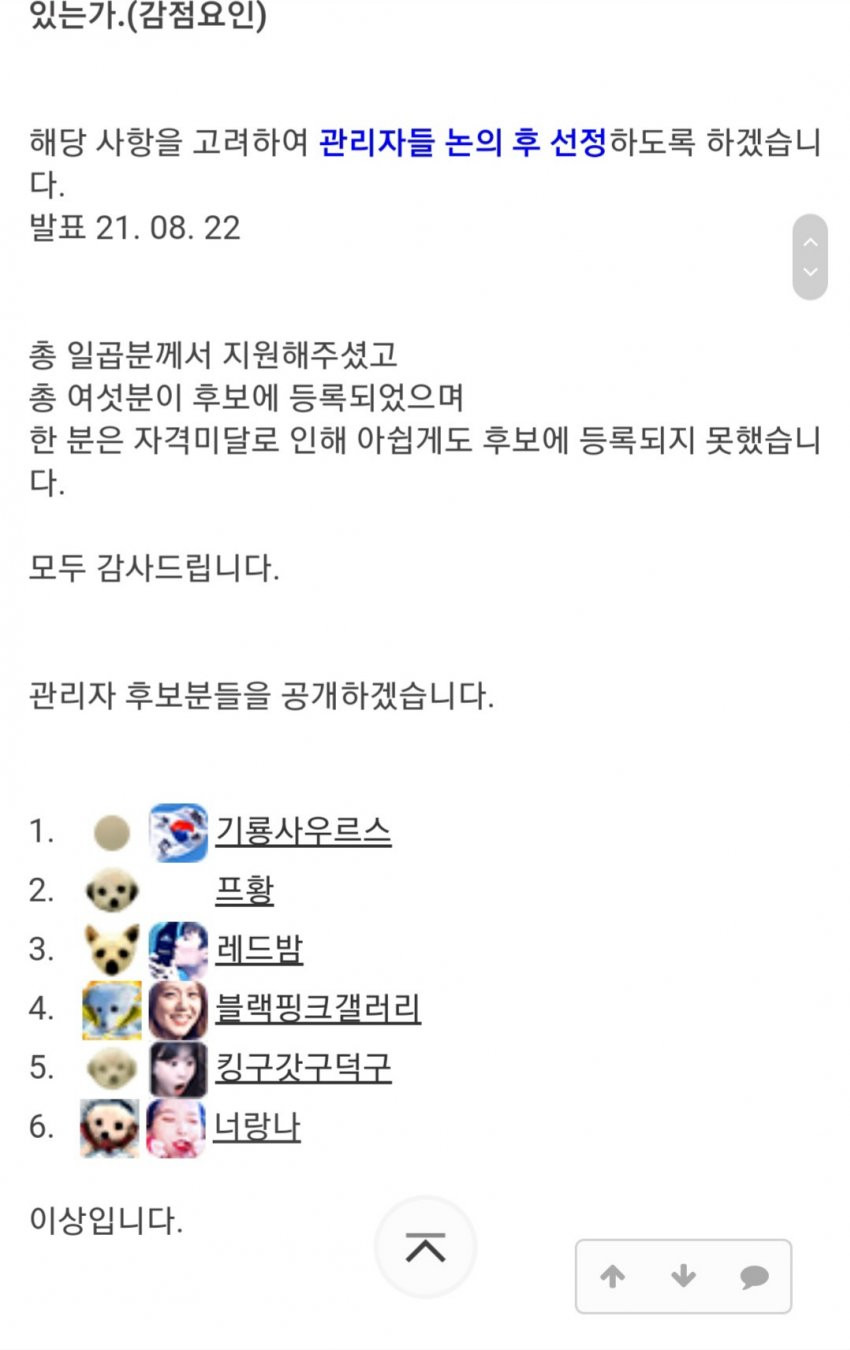Open 프황 candidate link
Viewport: 850px width, 1350px height.
point(245,890)
